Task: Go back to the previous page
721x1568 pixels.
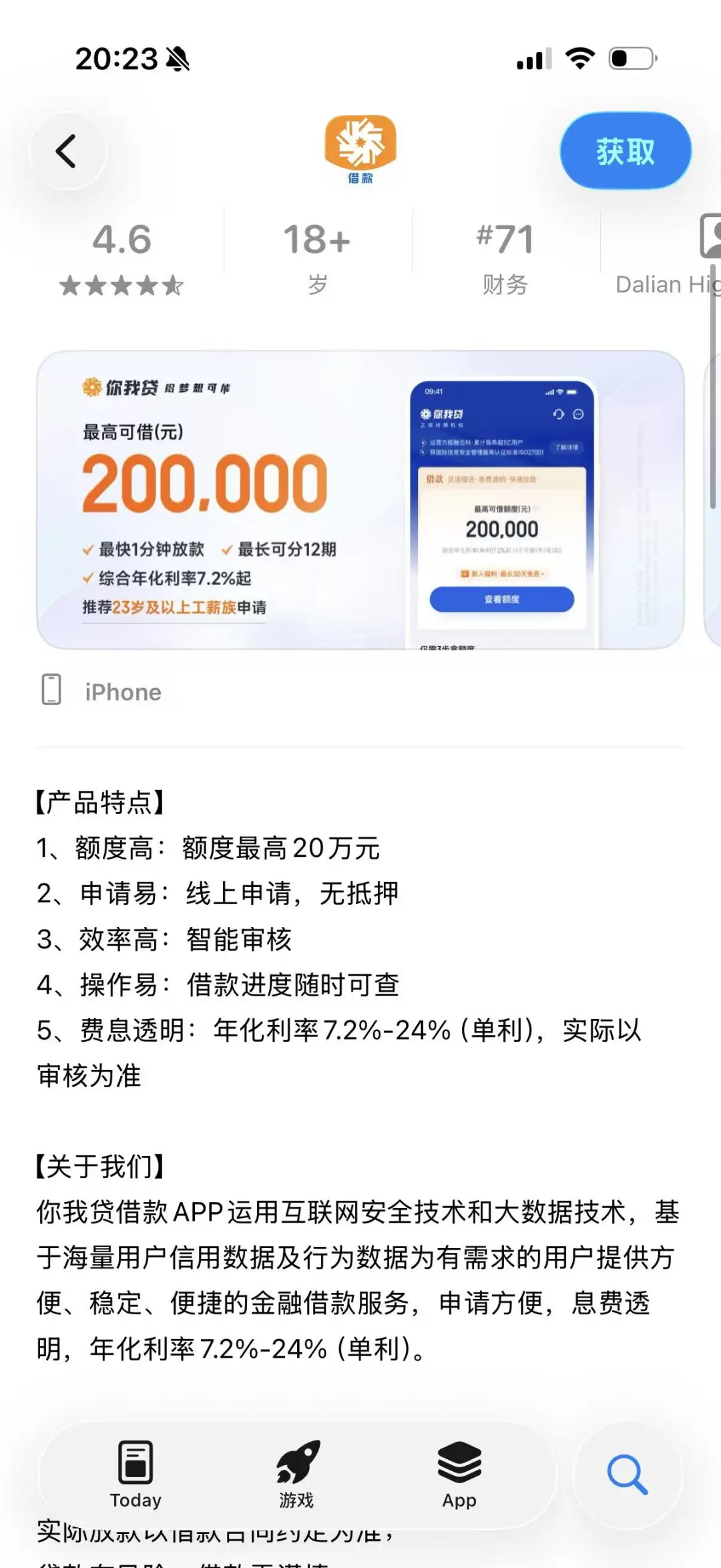Action: 67,152
